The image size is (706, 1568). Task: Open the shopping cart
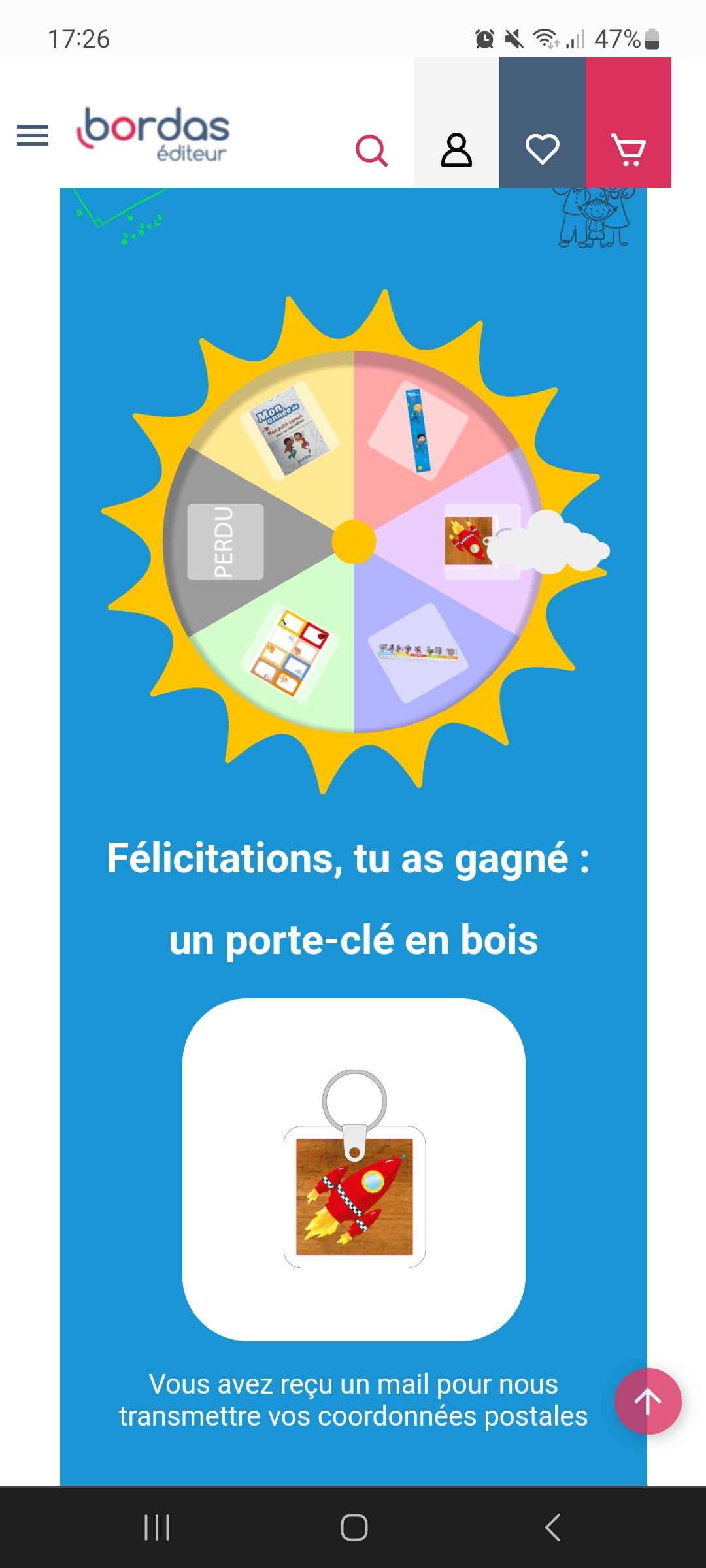pyautogui.click(x=628, y=149)
